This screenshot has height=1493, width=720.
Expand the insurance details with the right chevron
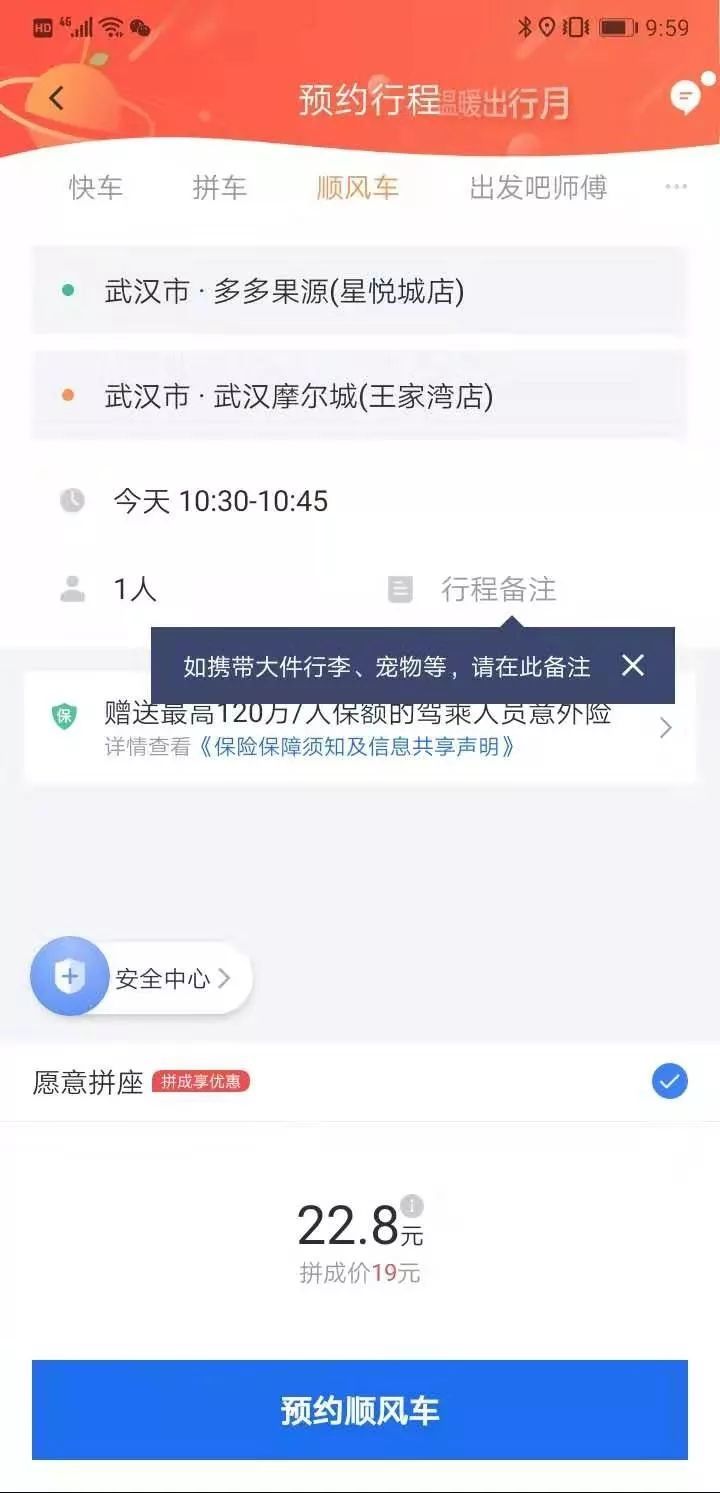point(666,728)
